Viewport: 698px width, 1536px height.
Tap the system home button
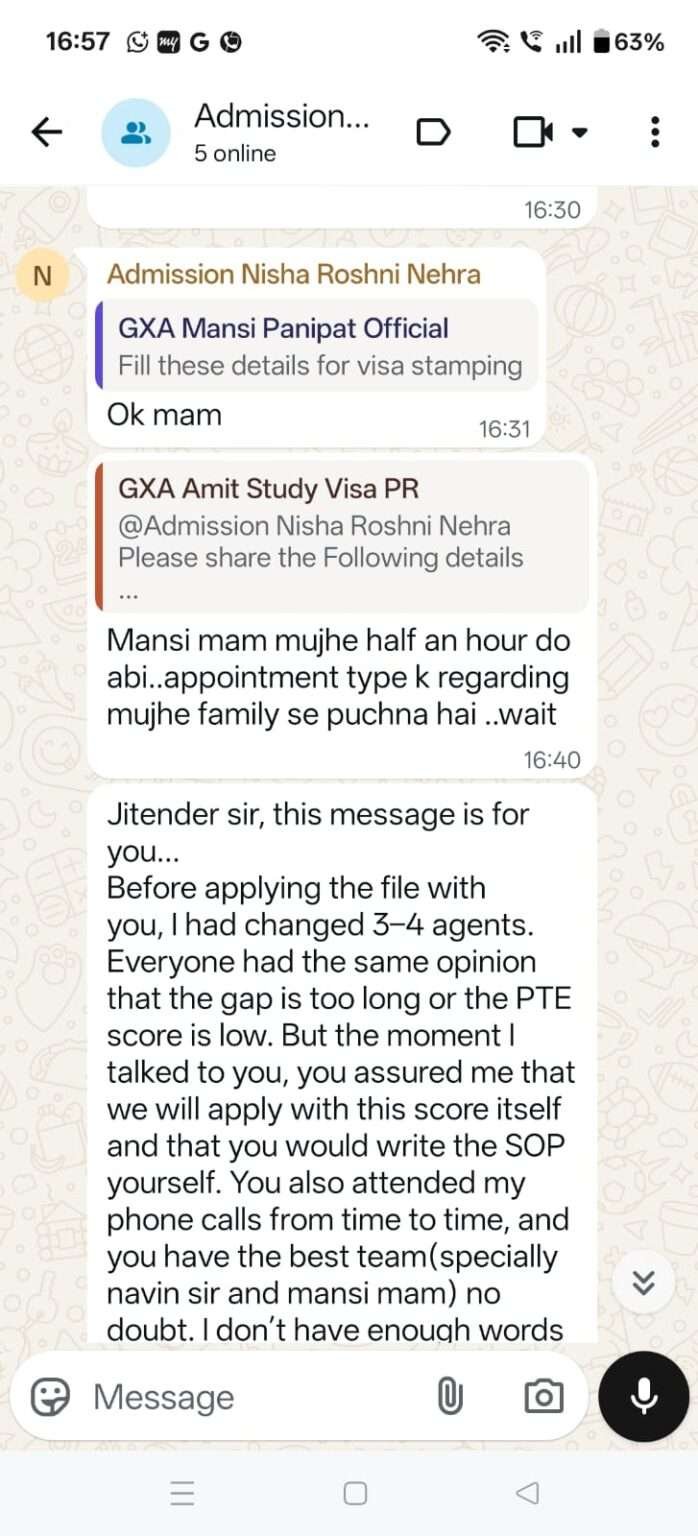[x=355, y=1494]
